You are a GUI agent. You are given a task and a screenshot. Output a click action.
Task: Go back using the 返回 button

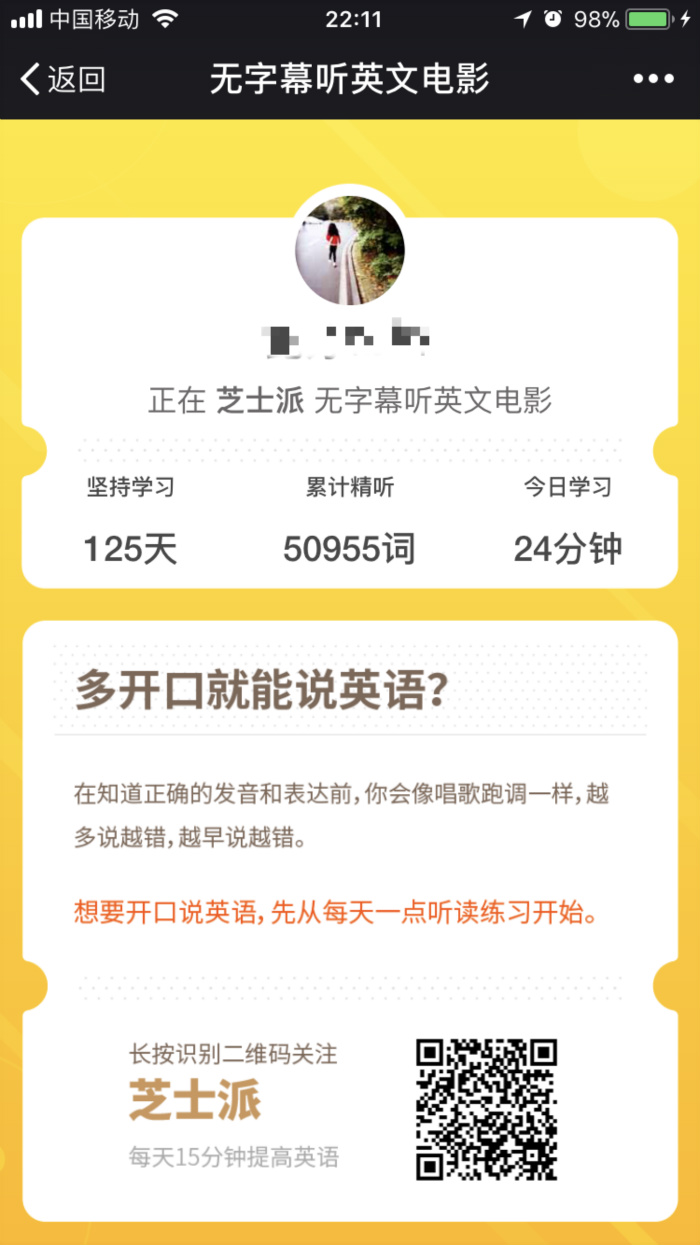(63, 79)
